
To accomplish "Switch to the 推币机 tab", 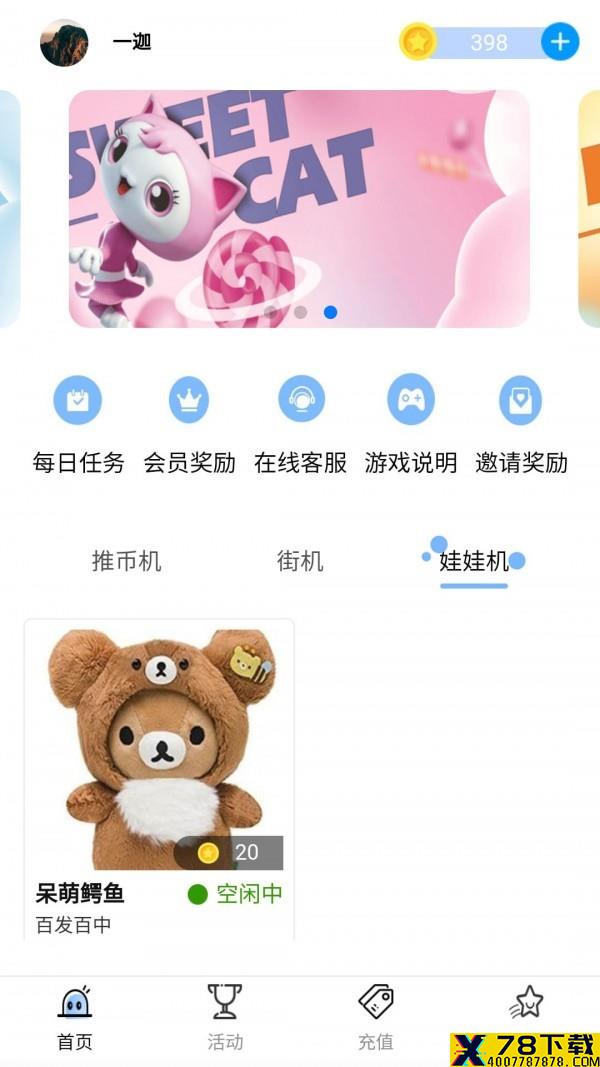I will [127, 561].
